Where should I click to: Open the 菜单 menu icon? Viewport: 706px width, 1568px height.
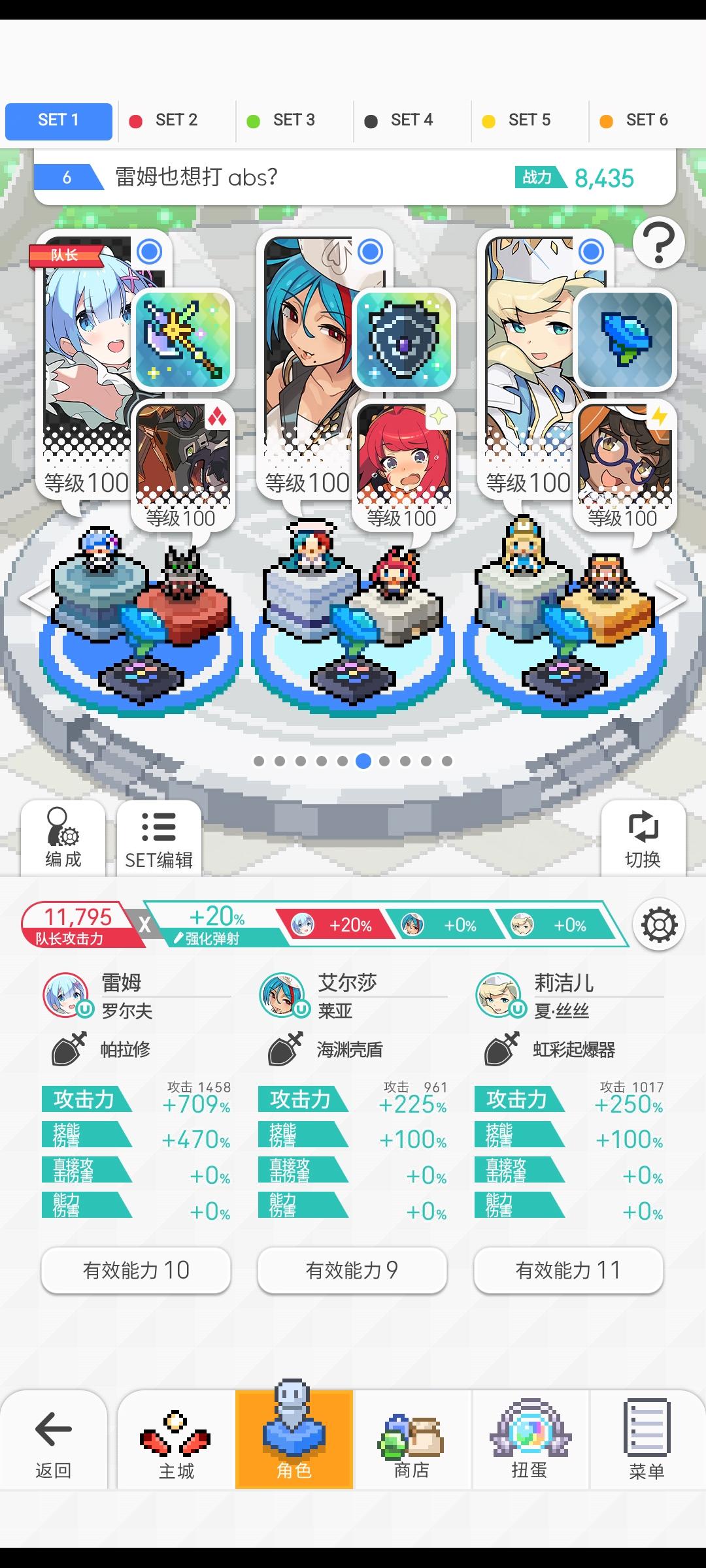tap(647, 1437)
